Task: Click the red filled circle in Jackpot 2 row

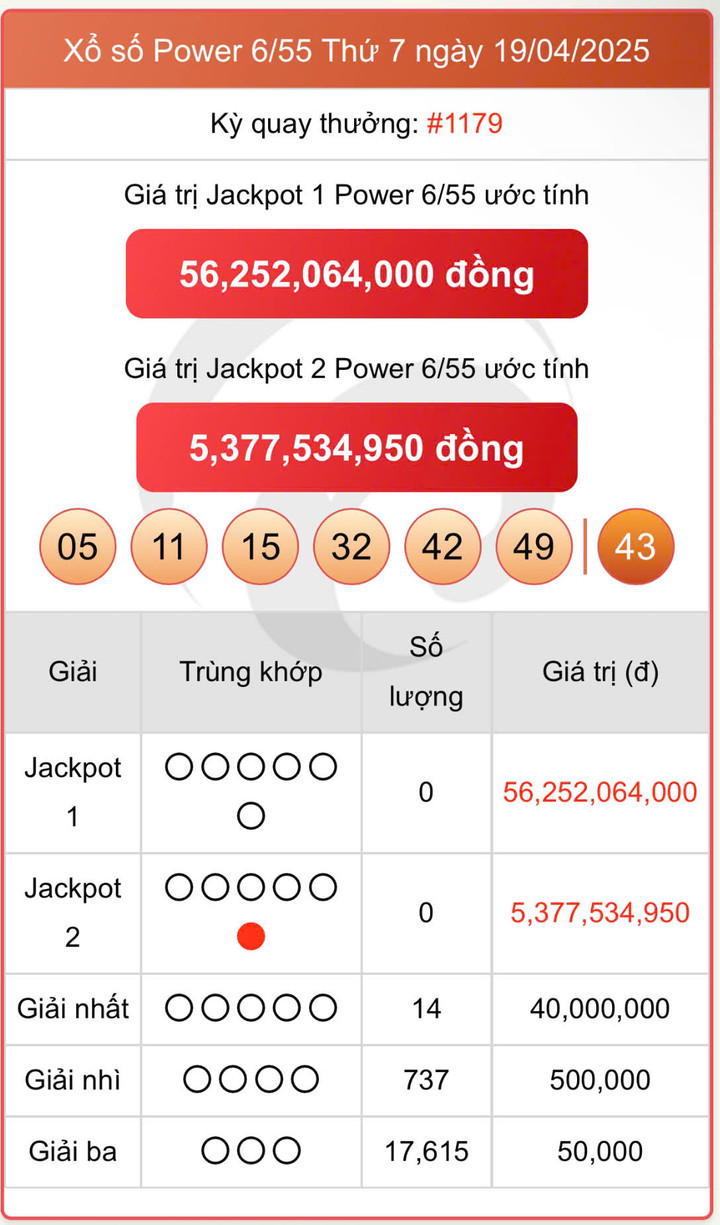Action: [249, 938]
